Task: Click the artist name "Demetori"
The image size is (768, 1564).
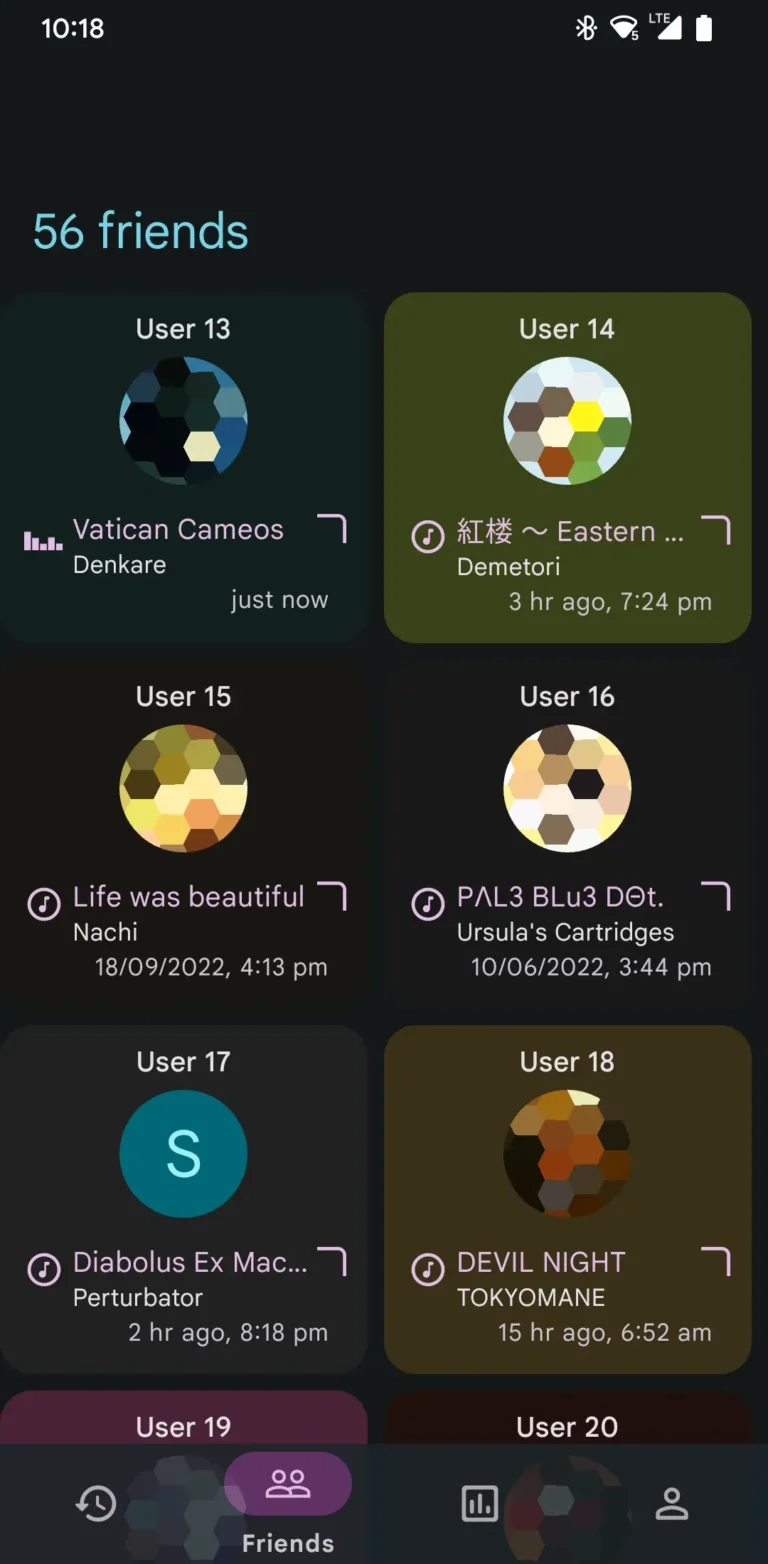Action: click(508, 566)
